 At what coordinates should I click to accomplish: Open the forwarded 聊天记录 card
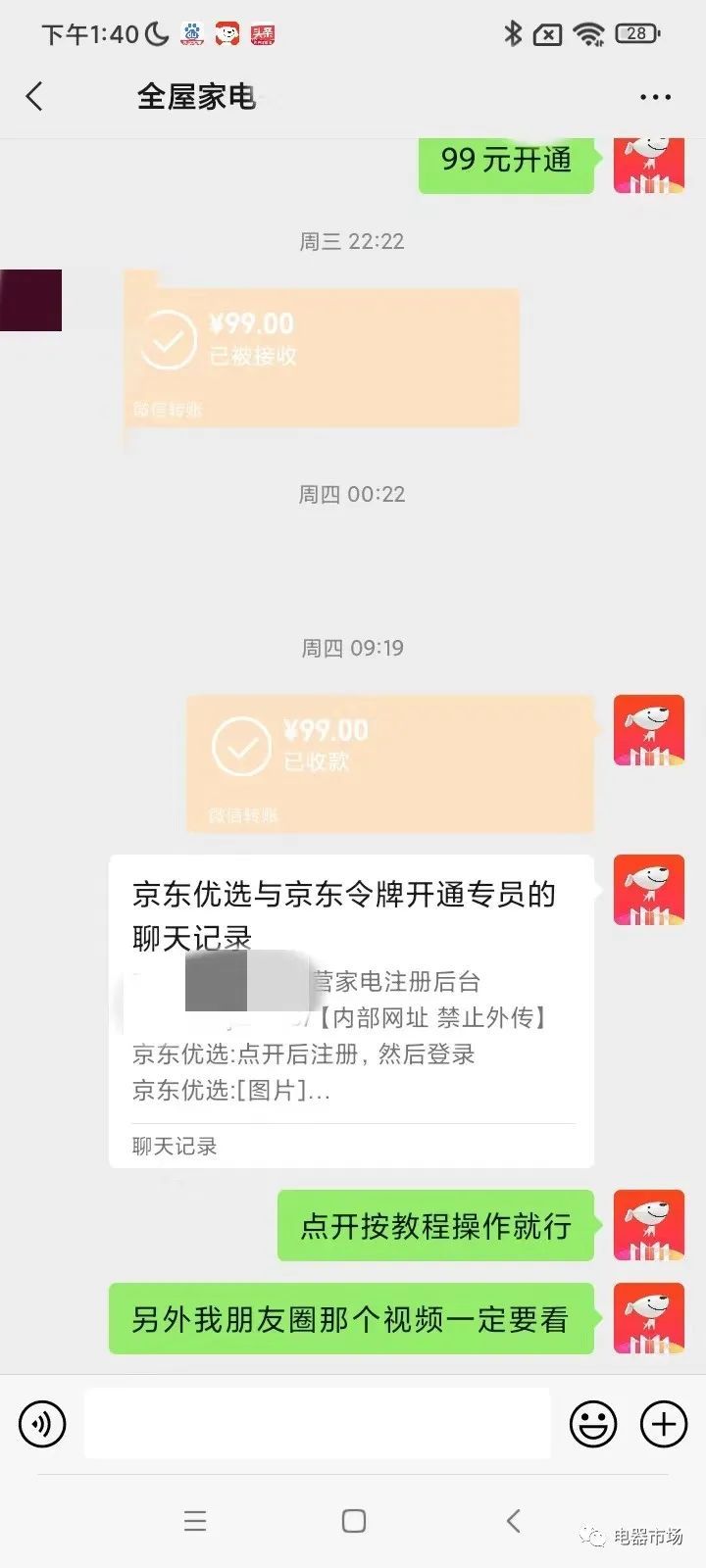tap(351, 1011)
